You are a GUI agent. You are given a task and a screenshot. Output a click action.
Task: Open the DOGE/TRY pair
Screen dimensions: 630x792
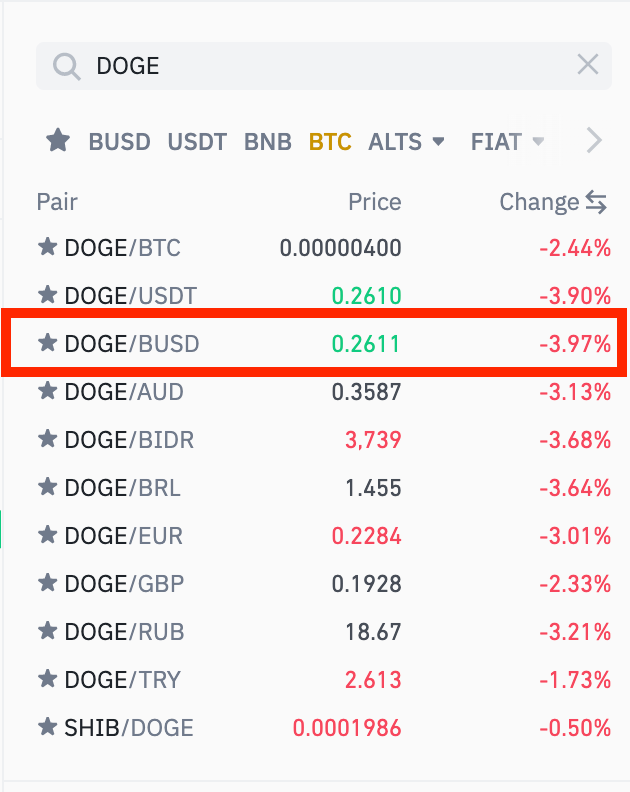(122, 680)
